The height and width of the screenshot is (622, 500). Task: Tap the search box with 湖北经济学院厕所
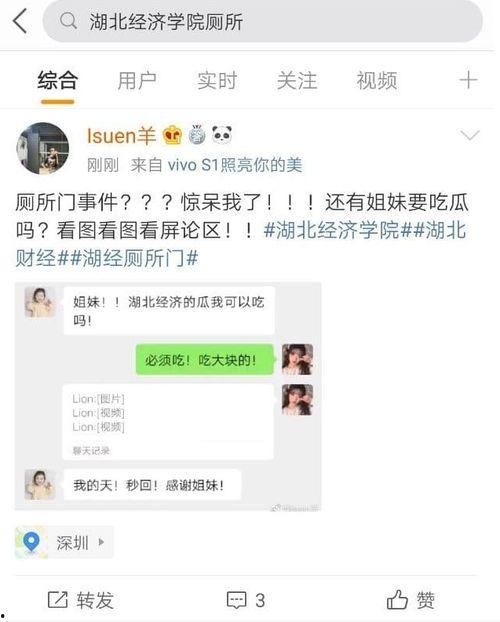(x=263, y=21)
